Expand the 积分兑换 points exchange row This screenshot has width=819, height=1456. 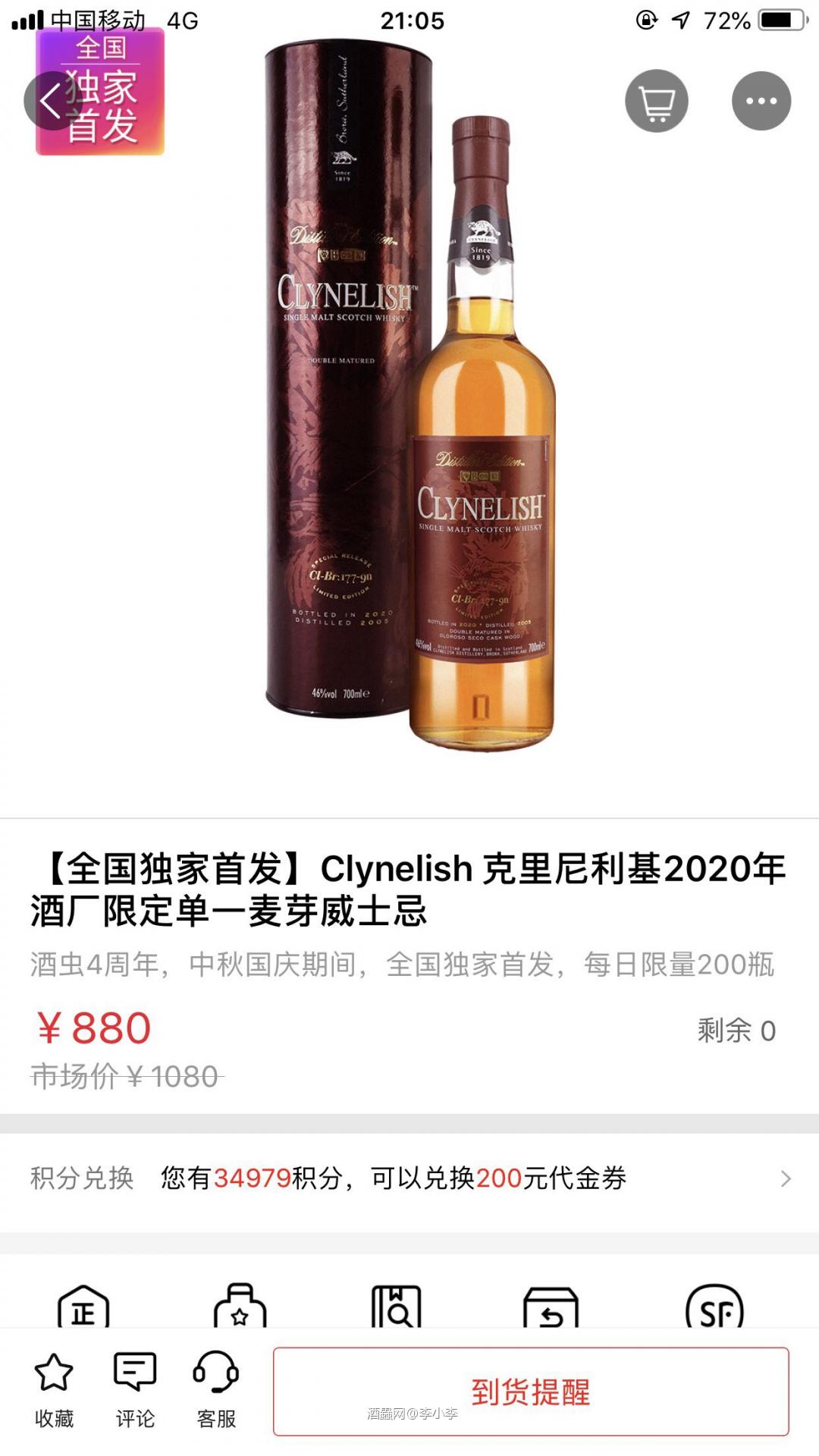click(409, 1180)
